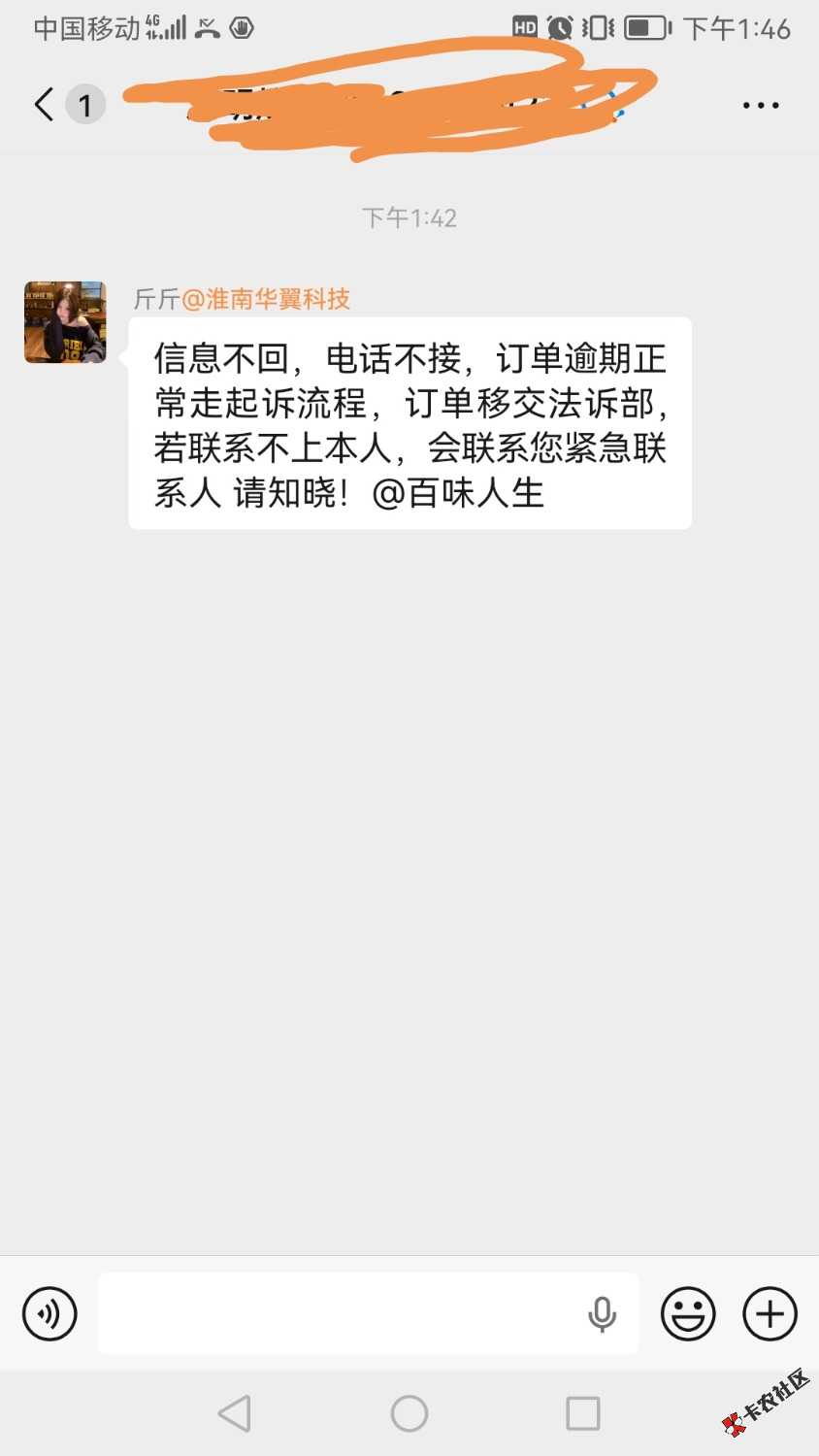This screenshot has width=819, height=1456.
Task: Open recent apps from navigation bar
Action: pyautogui.click(x=582, y=1413)
